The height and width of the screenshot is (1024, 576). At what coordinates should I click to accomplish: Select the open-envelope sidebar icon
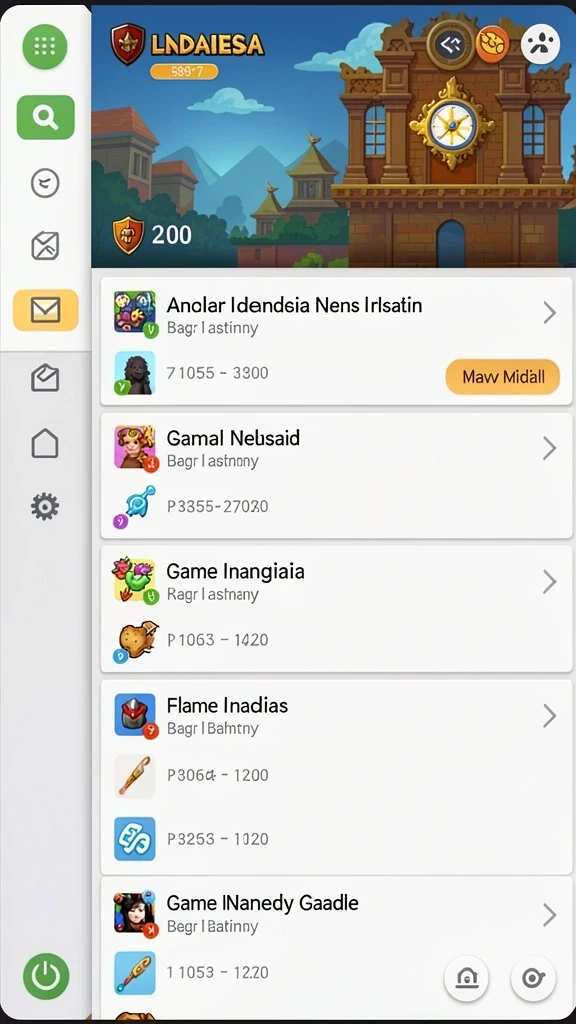45,378
